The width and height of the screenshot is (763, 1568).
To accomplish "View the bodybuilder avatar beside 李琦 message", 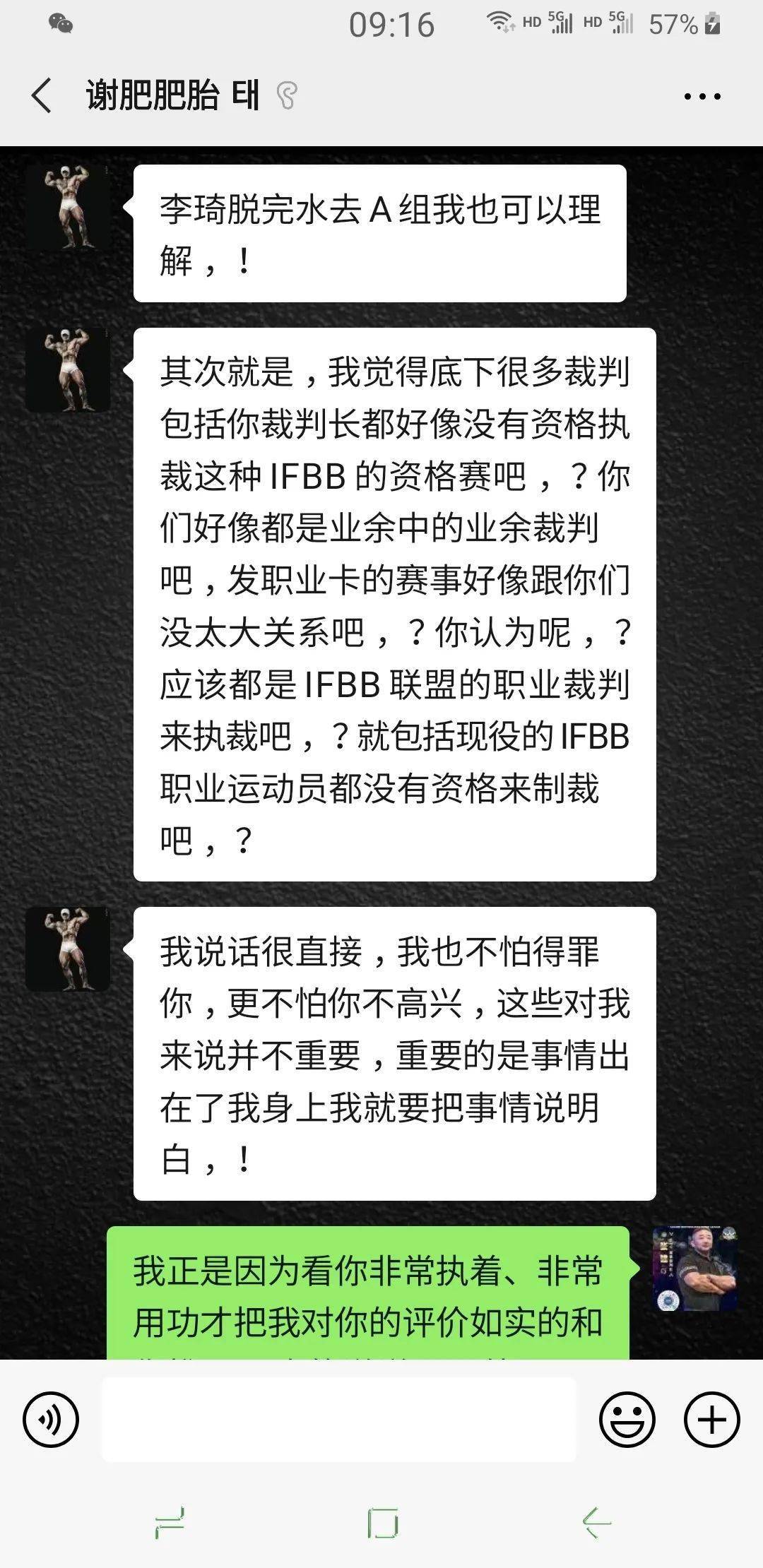I will pyautogui.click(x=68, y=207).
